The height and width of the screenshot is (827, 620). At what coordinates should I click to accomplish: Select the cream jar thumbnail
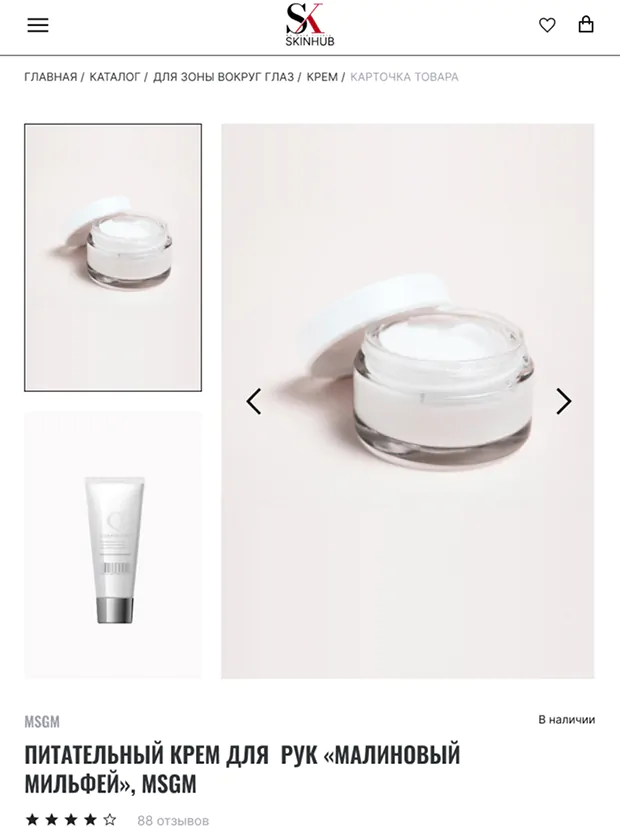113,257
